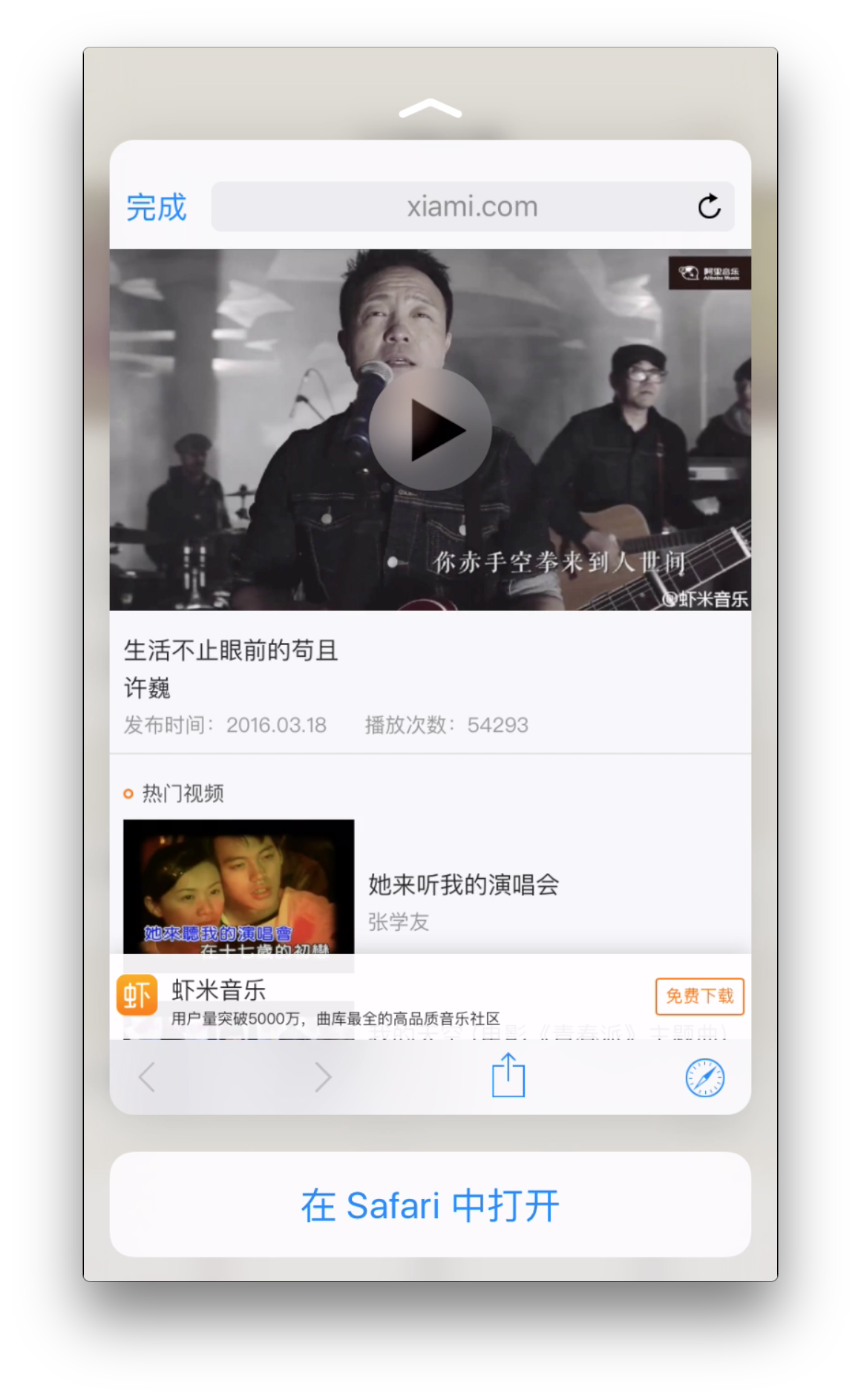Play the 生活不止眼前的苟且 video
The image size is (861, 1400).
click(x=430, y=429)
